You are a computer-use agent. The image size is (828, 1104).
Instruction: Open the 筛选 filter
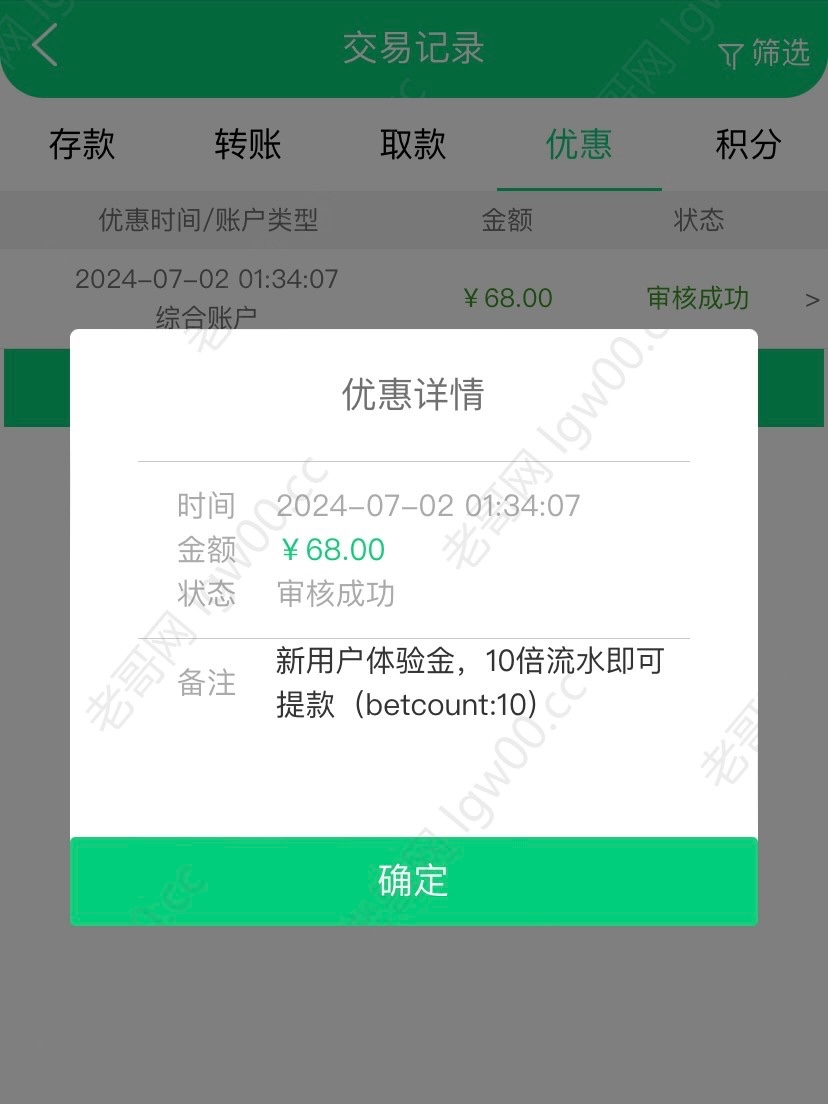765,54
